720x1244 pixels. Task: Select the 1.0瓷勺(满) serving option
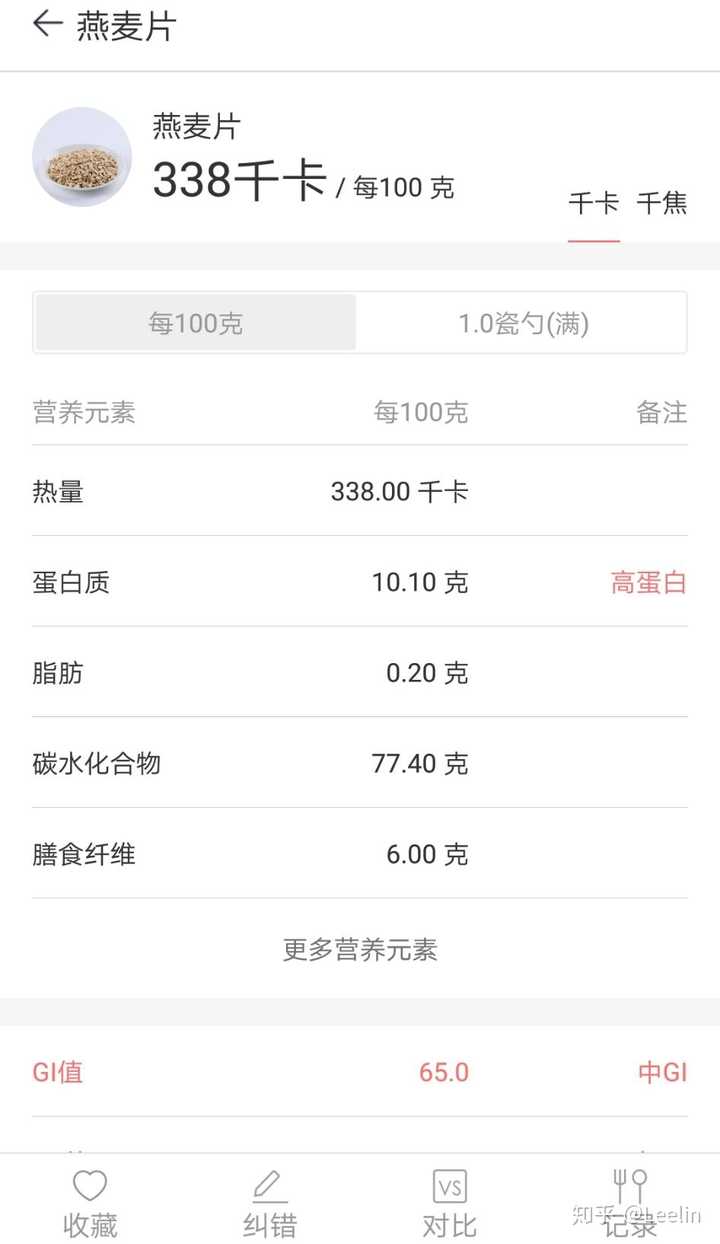(523, 323)
